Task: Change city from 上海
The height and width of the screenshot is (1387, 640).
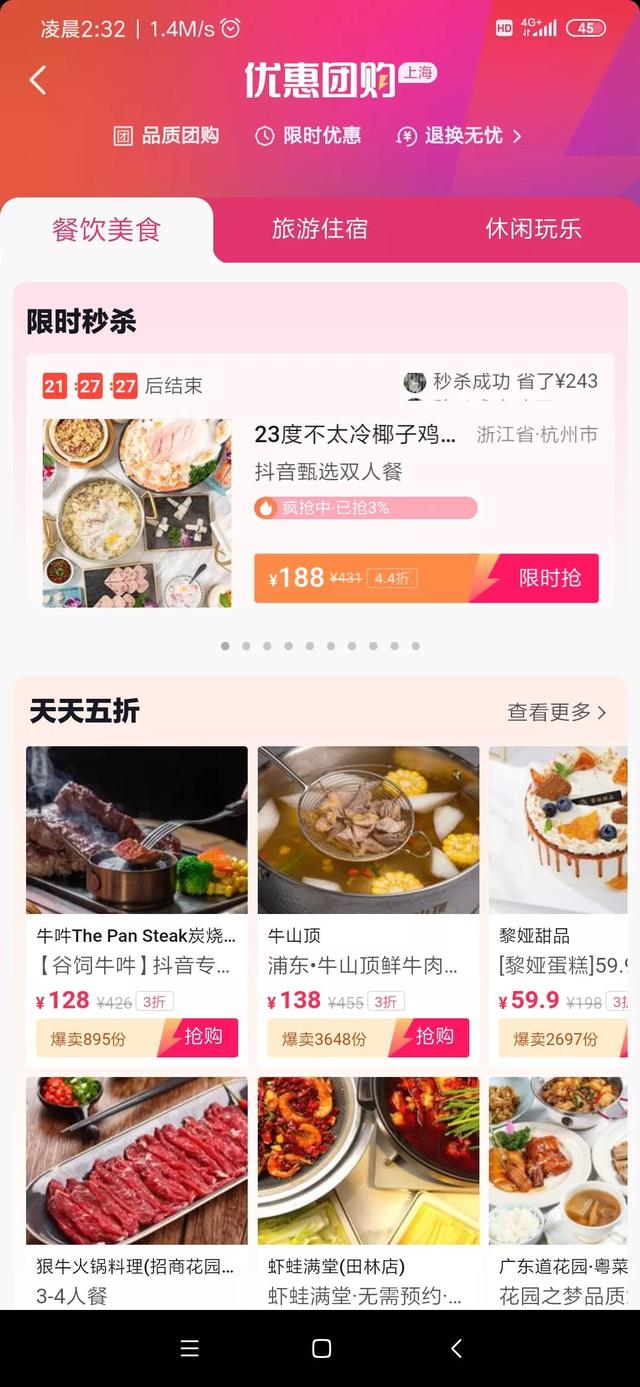Action: tap(417, 74)
